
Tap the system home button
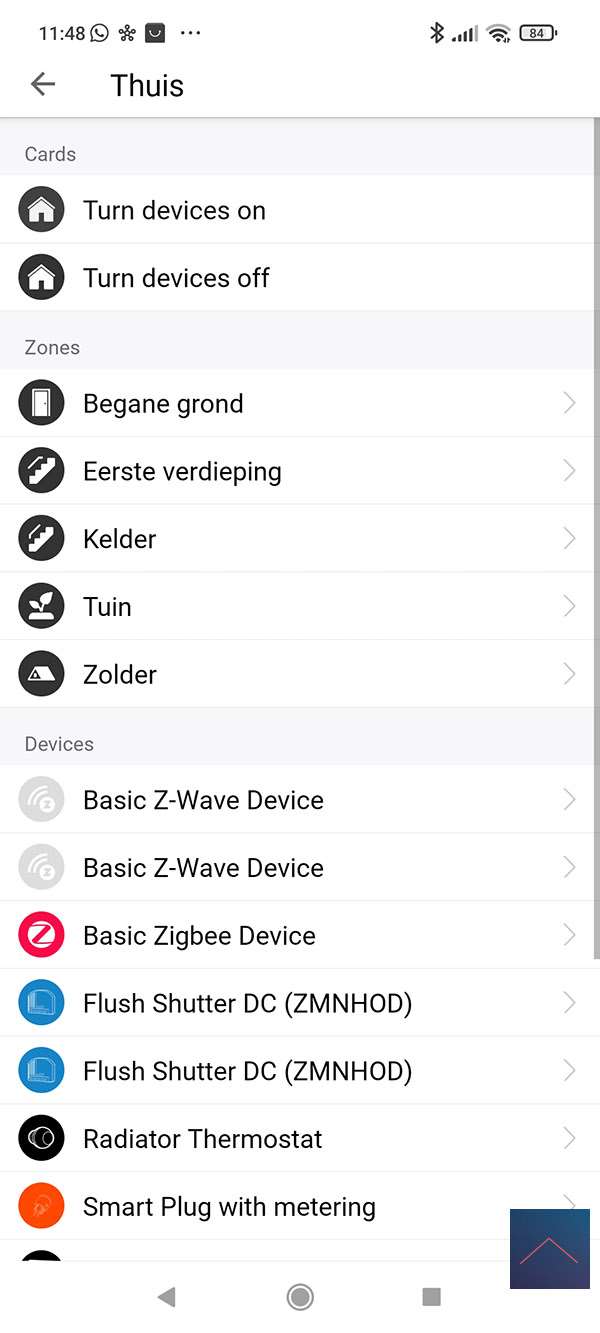(300, 1297)
